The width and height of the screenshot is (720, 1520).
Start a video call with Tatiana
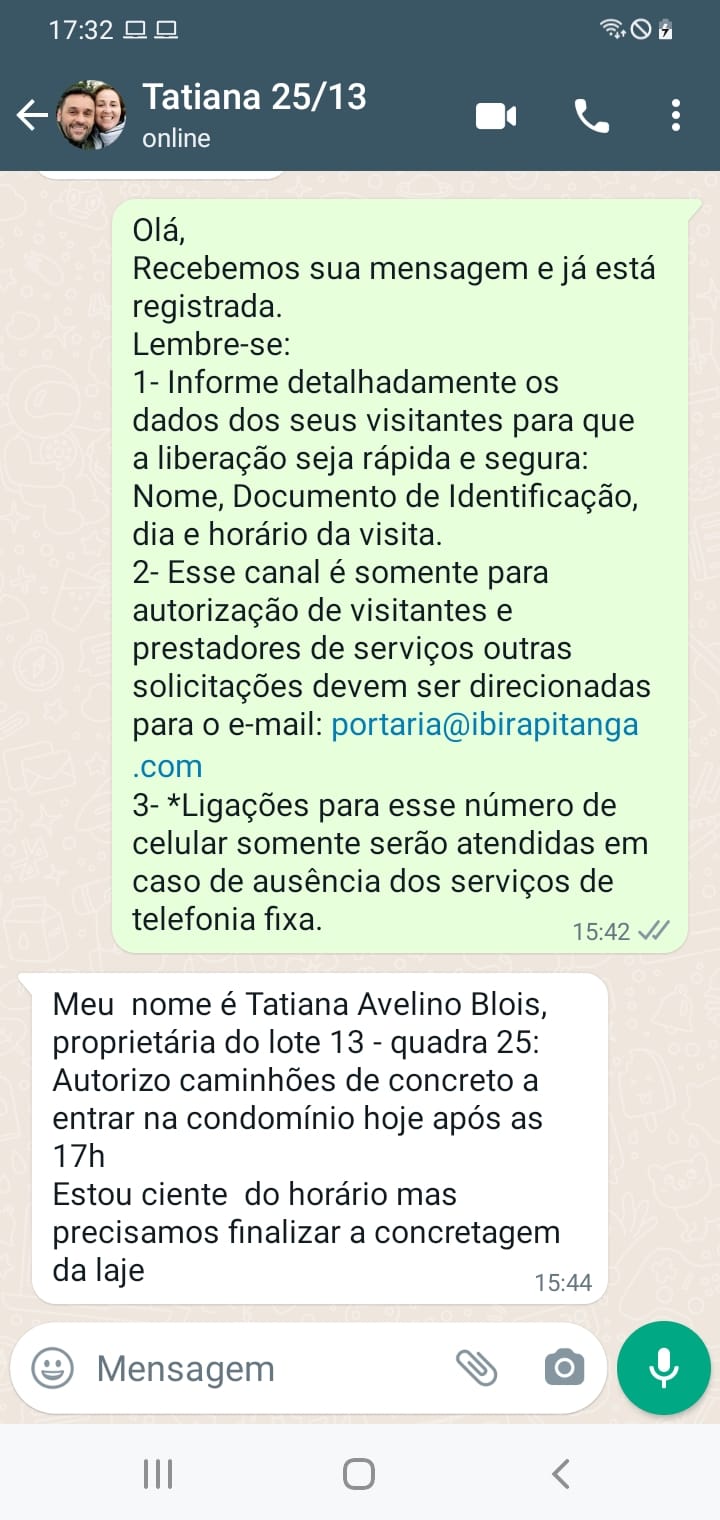(496, 116)
